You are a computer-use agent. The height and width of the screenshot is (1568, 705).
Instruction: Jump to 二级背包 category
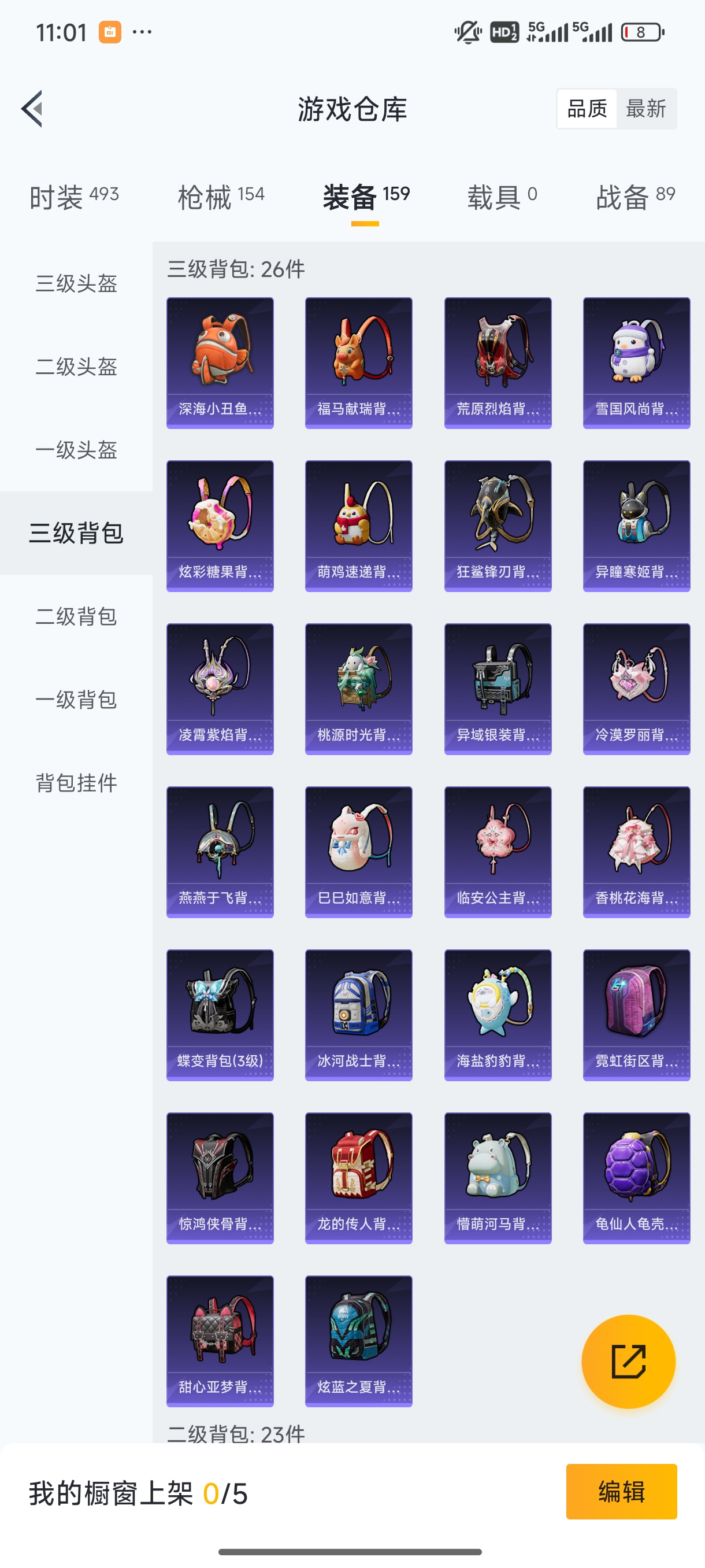tap(76, 616)
